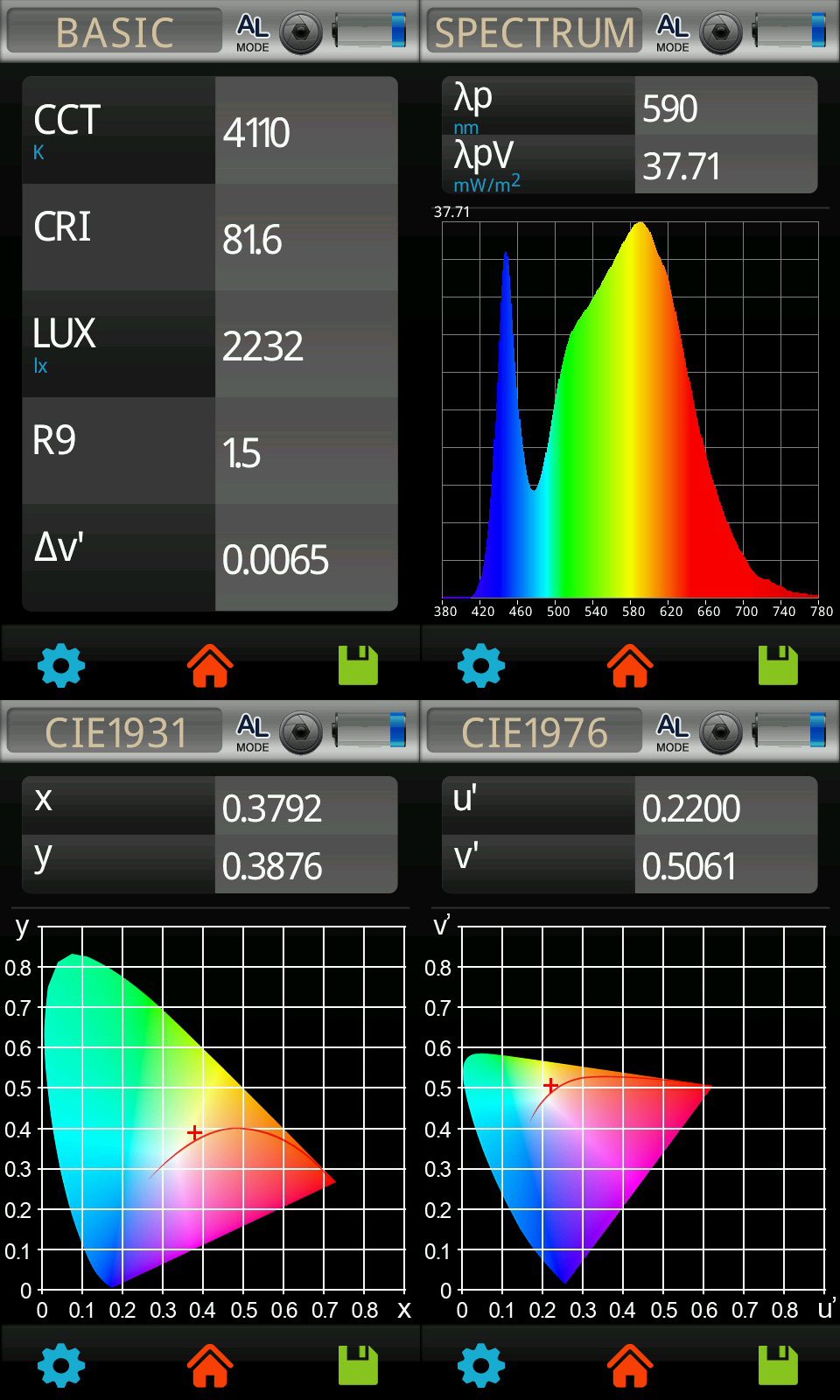
Task: Tap the Home icon on CIE1976 panel
Action: 631,1364
